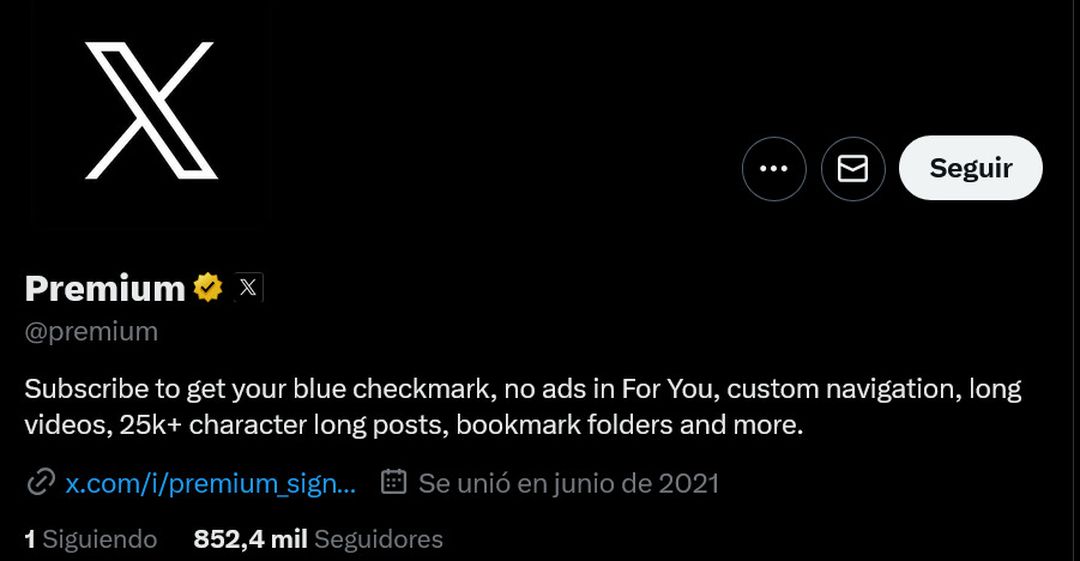Tap the X affiliation badge beside Premium
1080x561 pixels.
coord(248,288)
